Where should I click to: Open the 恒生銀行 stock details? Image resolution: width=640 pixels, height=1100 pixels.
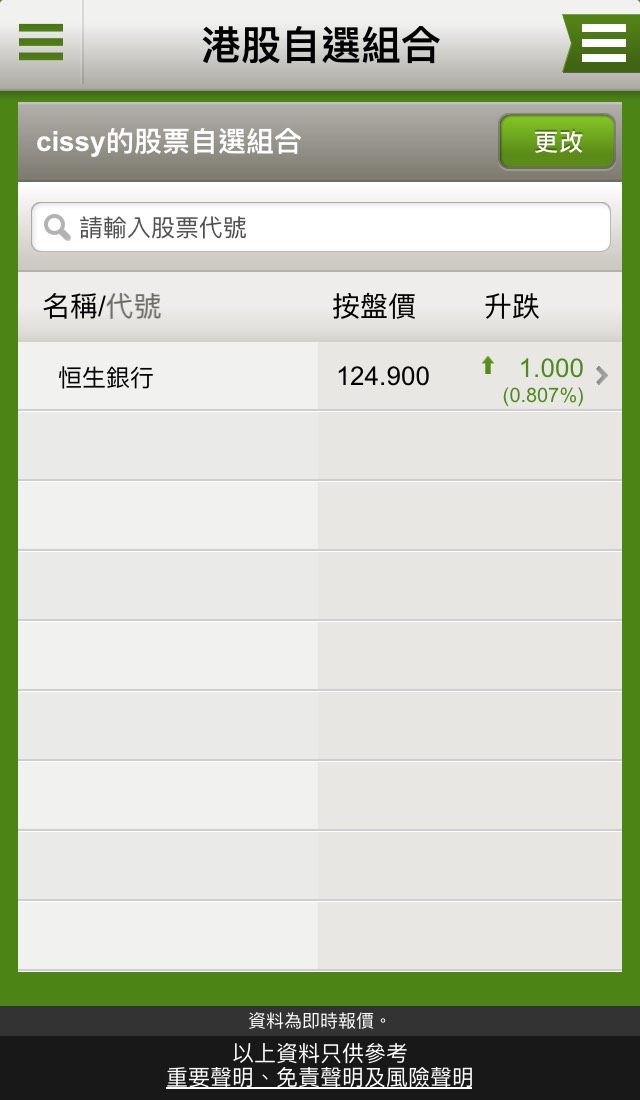320,377
